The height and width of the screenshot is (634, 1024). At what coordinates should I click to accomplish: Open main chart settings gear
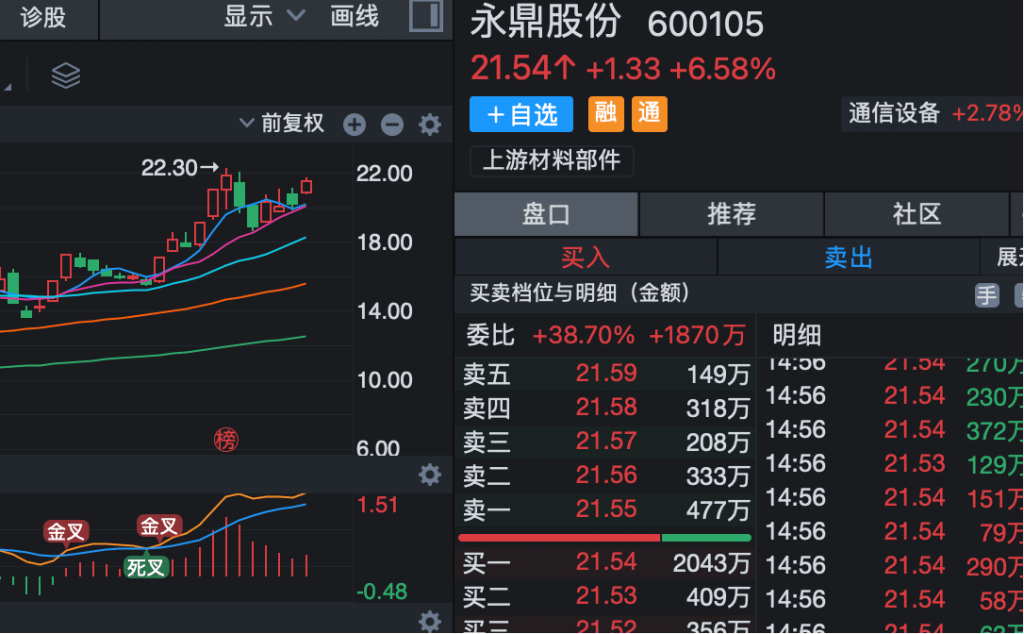point(430,125)
